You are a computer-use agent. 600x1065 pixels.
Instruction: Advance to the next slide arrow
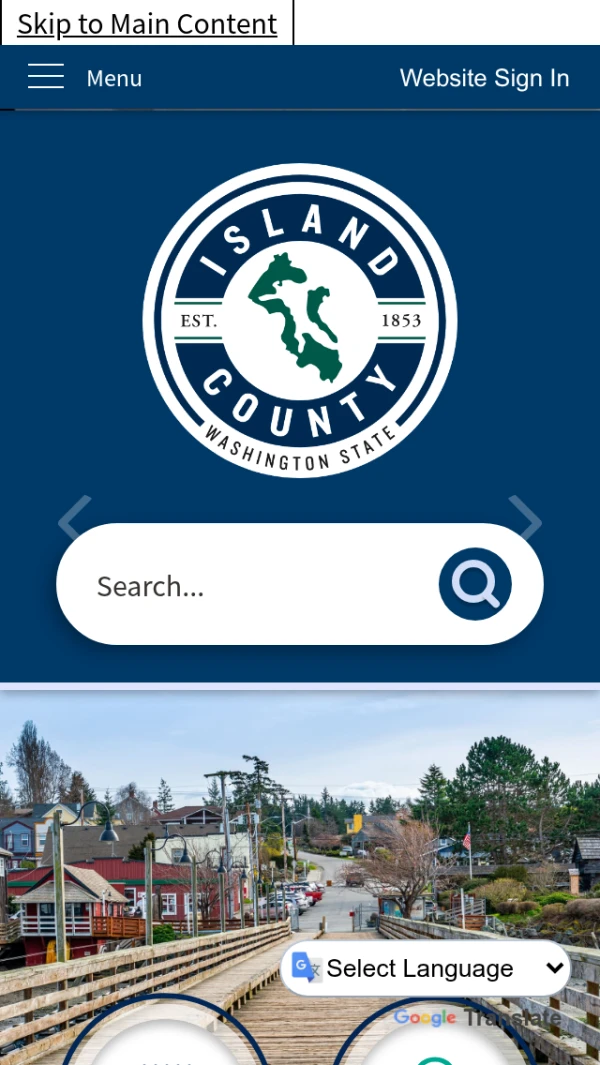(x=526, y=518)
